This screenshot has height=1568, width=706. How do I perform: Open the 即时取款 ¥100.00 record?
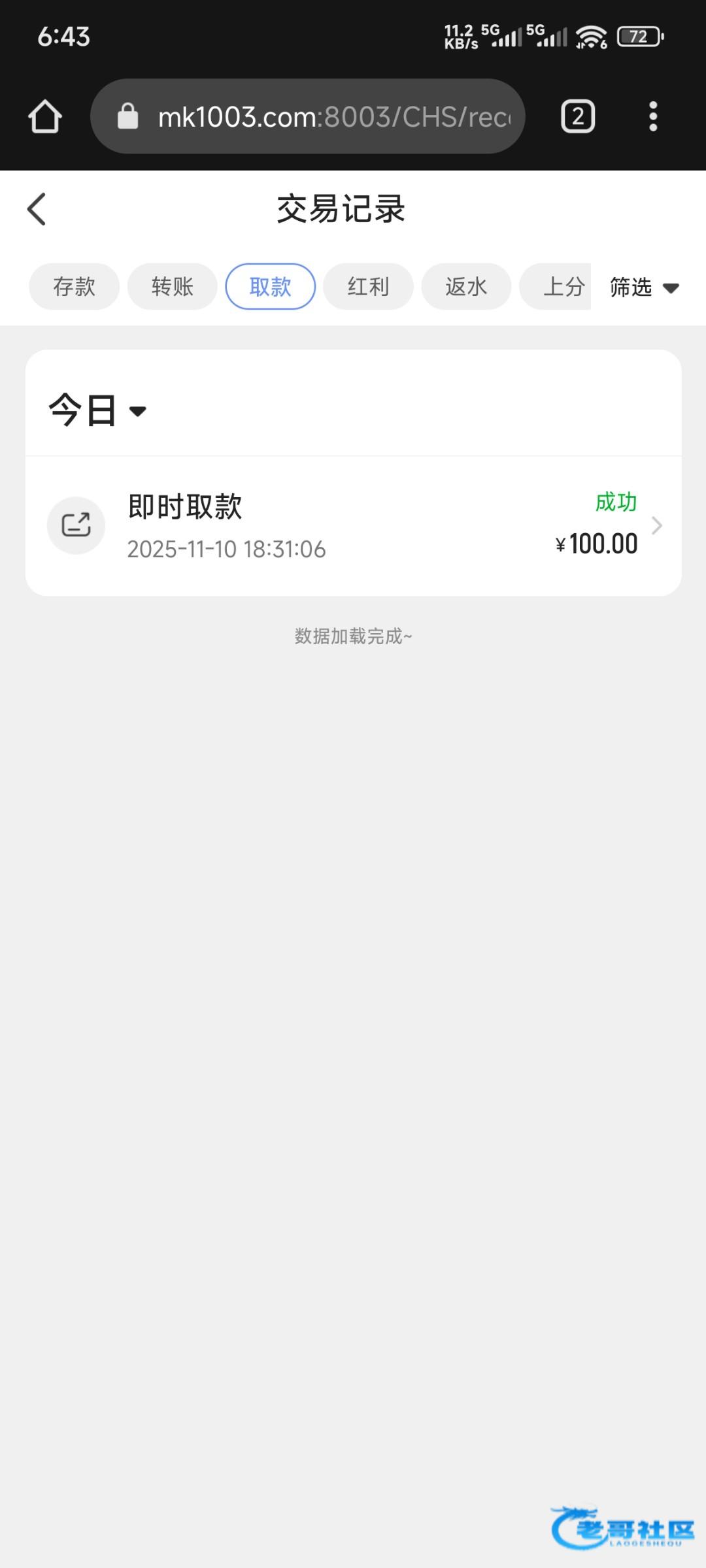[x=353, y=526]
